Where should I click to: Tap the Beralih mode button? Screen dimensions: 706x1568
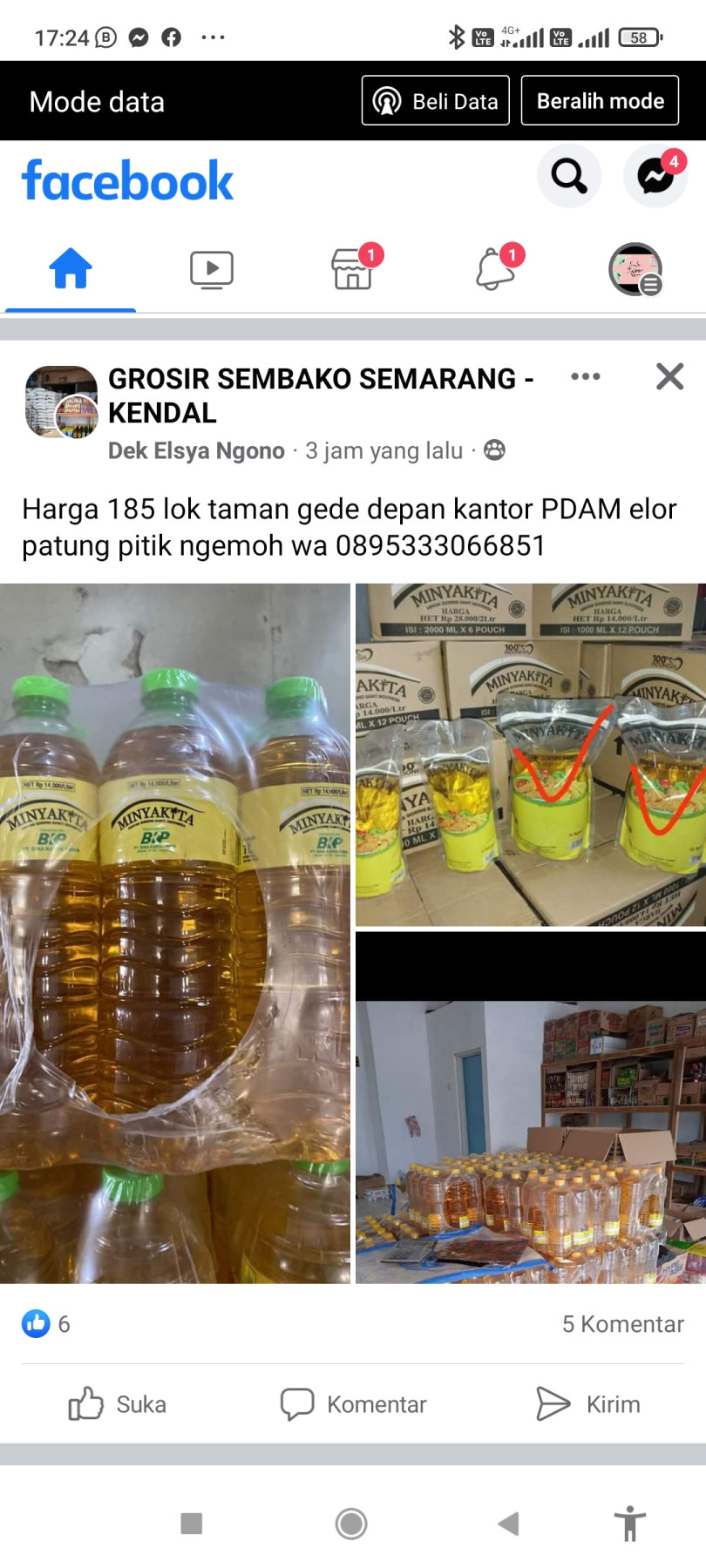point(600,101)
